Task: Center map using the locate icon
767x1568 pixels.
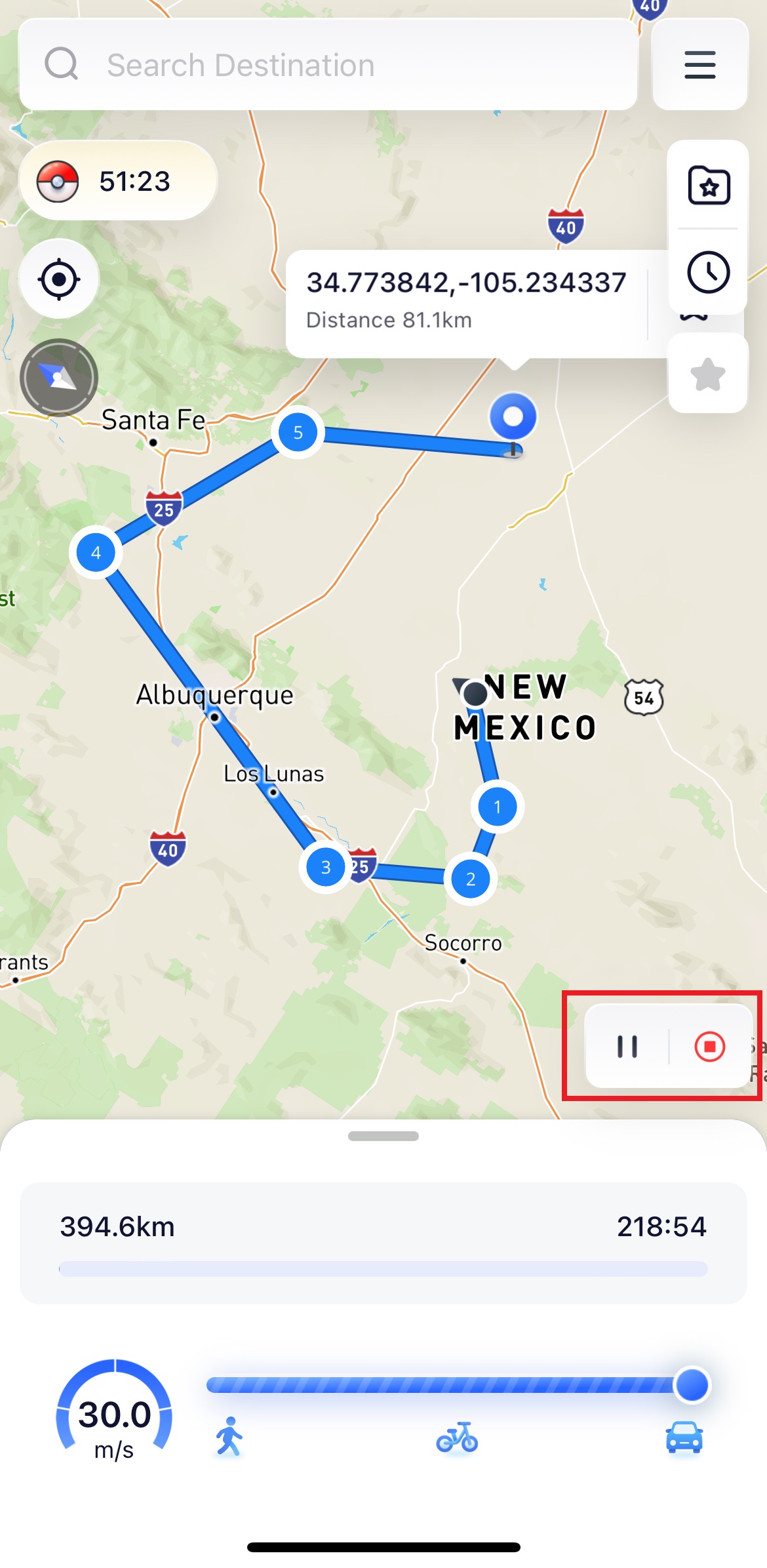Action: tap(58, 278)
